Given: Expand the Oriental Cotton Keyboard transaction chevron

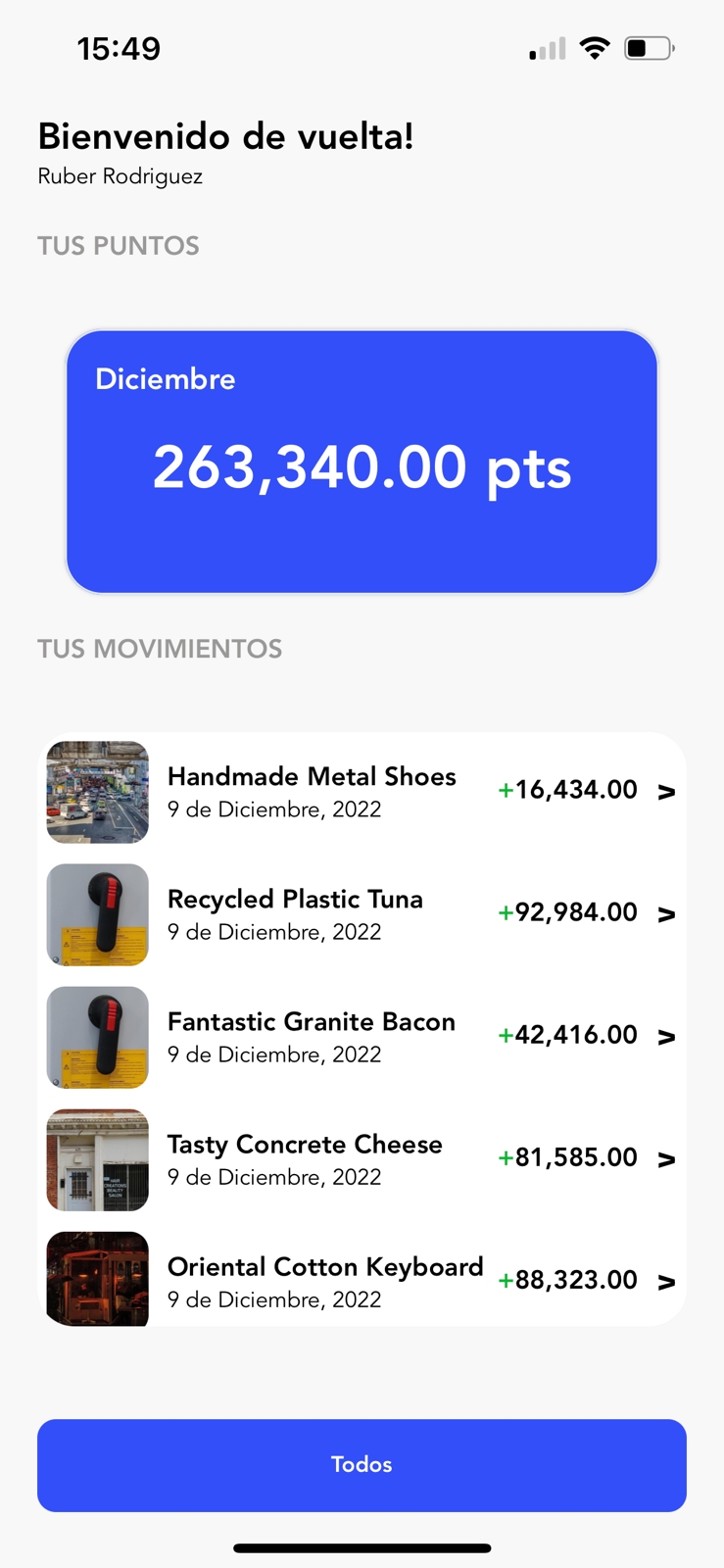Looking at the screenshot, I should pos(666,1280).
